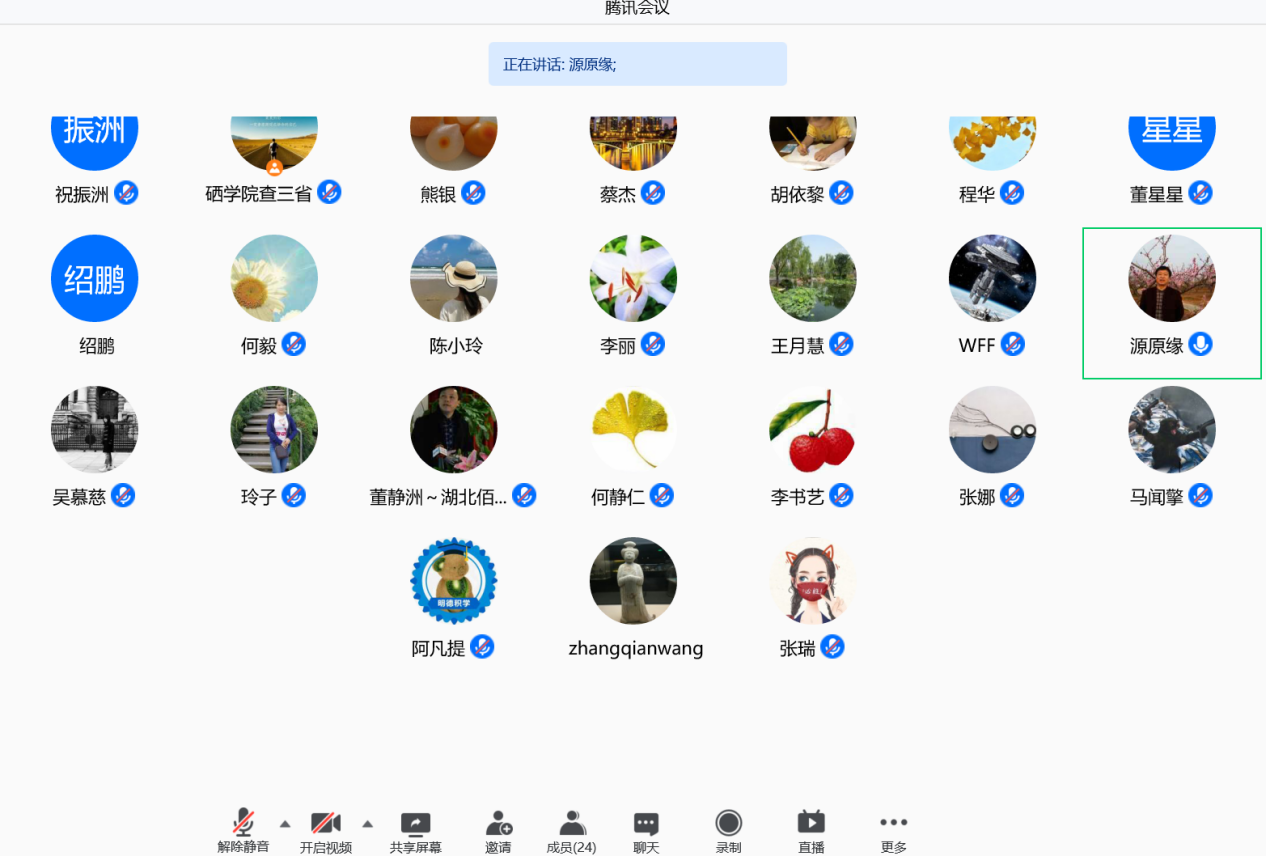
Task: Expand the video options arrow beside 开启视频
Action: click(x=367, y=824)
